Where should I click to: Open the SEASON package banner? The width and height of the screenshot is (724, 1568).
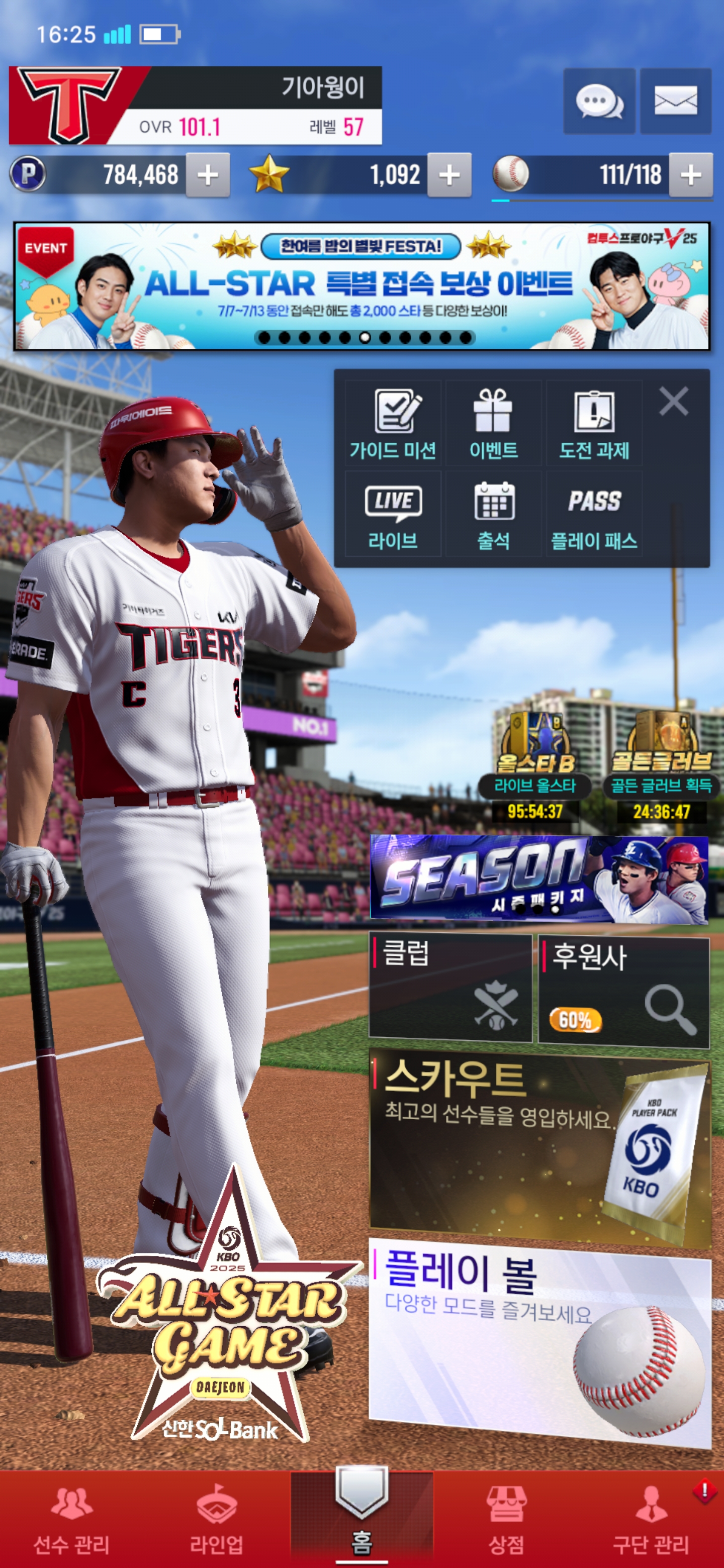pyautogui.click(x=539, y=878)
